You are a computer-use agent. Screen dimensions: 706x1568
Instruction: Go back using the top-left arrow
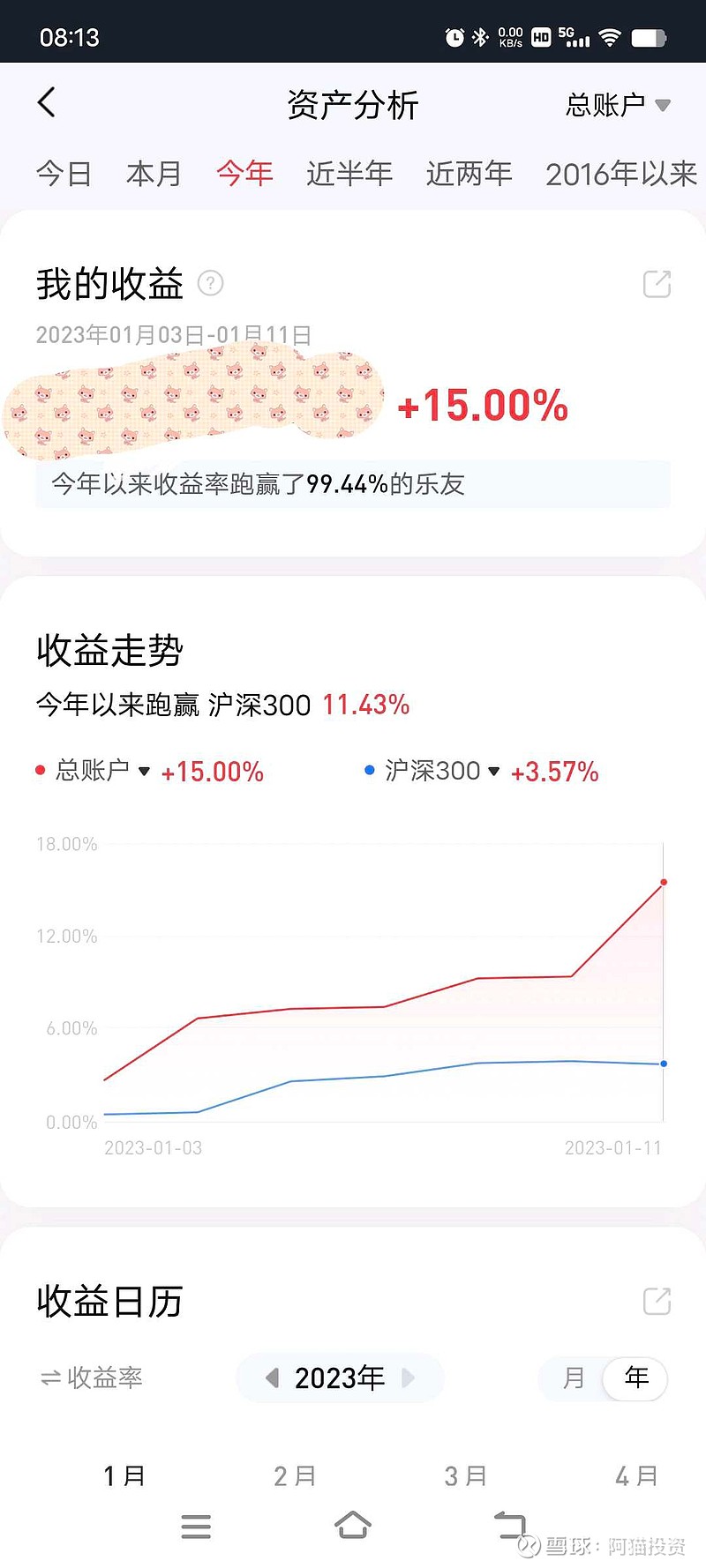tap(47, 102)
